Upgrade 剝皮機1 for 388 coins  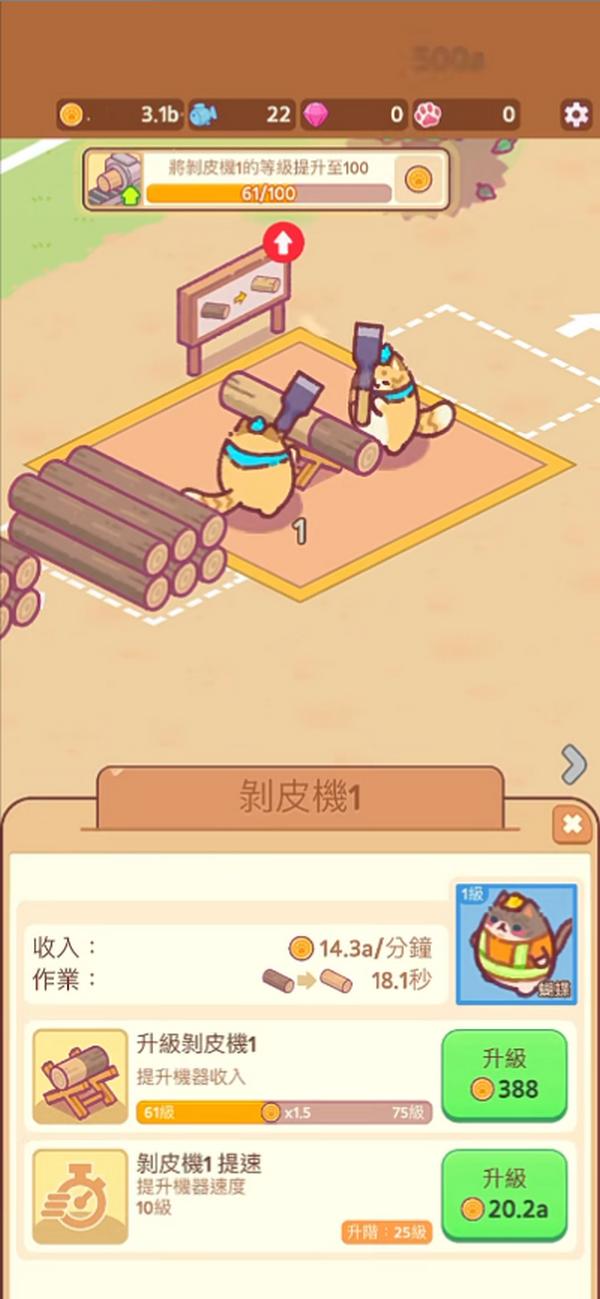click(504, 1074)
